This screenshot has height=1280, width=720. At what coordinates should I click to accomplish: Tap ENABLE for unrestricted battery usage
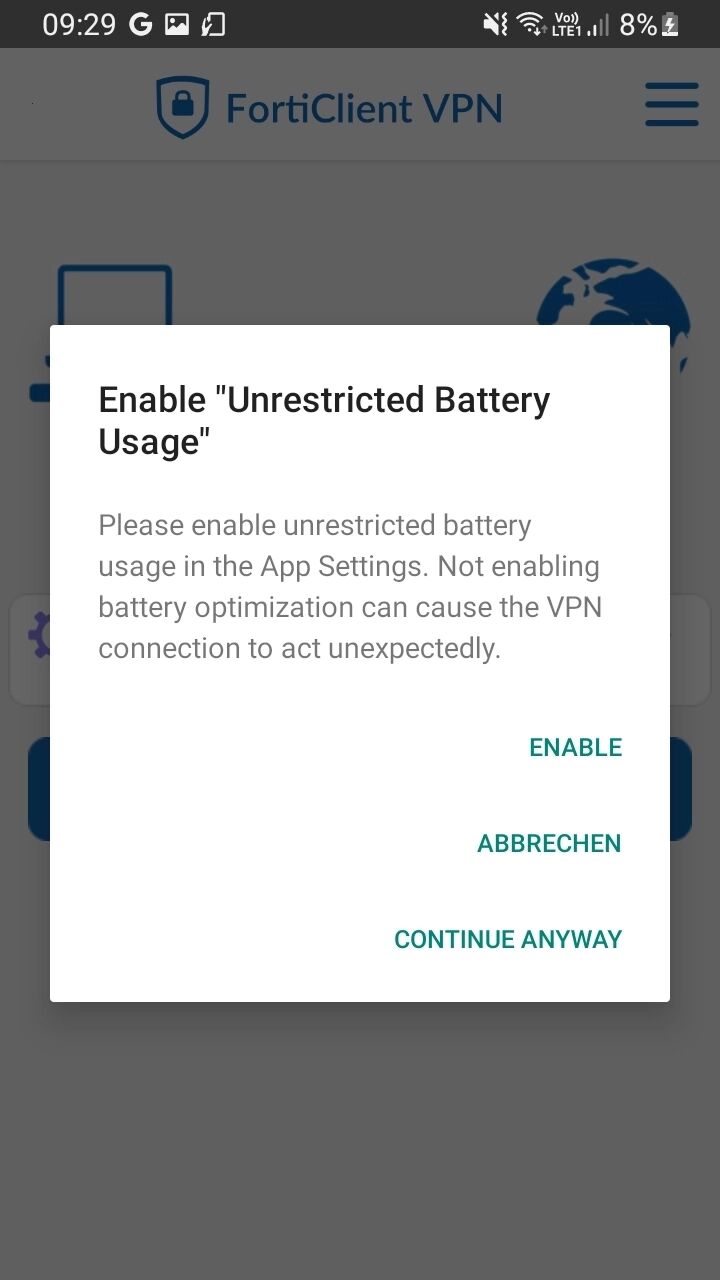click(575, 748)
